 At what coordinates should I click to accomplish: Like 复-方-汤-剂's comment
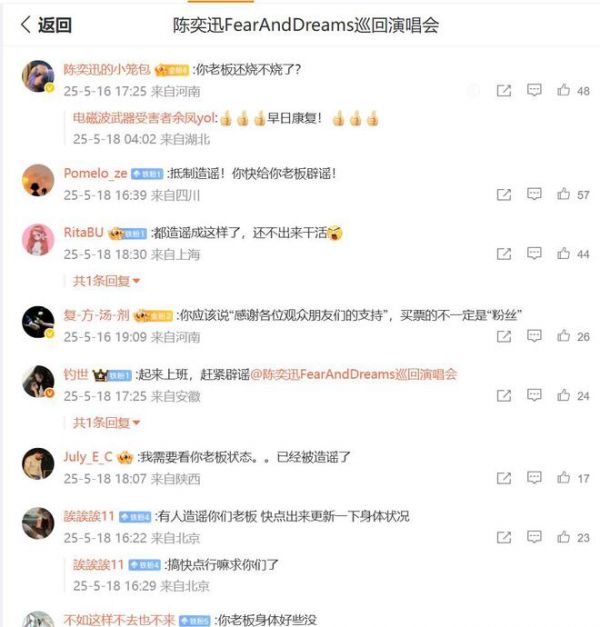tap(564, 337)
